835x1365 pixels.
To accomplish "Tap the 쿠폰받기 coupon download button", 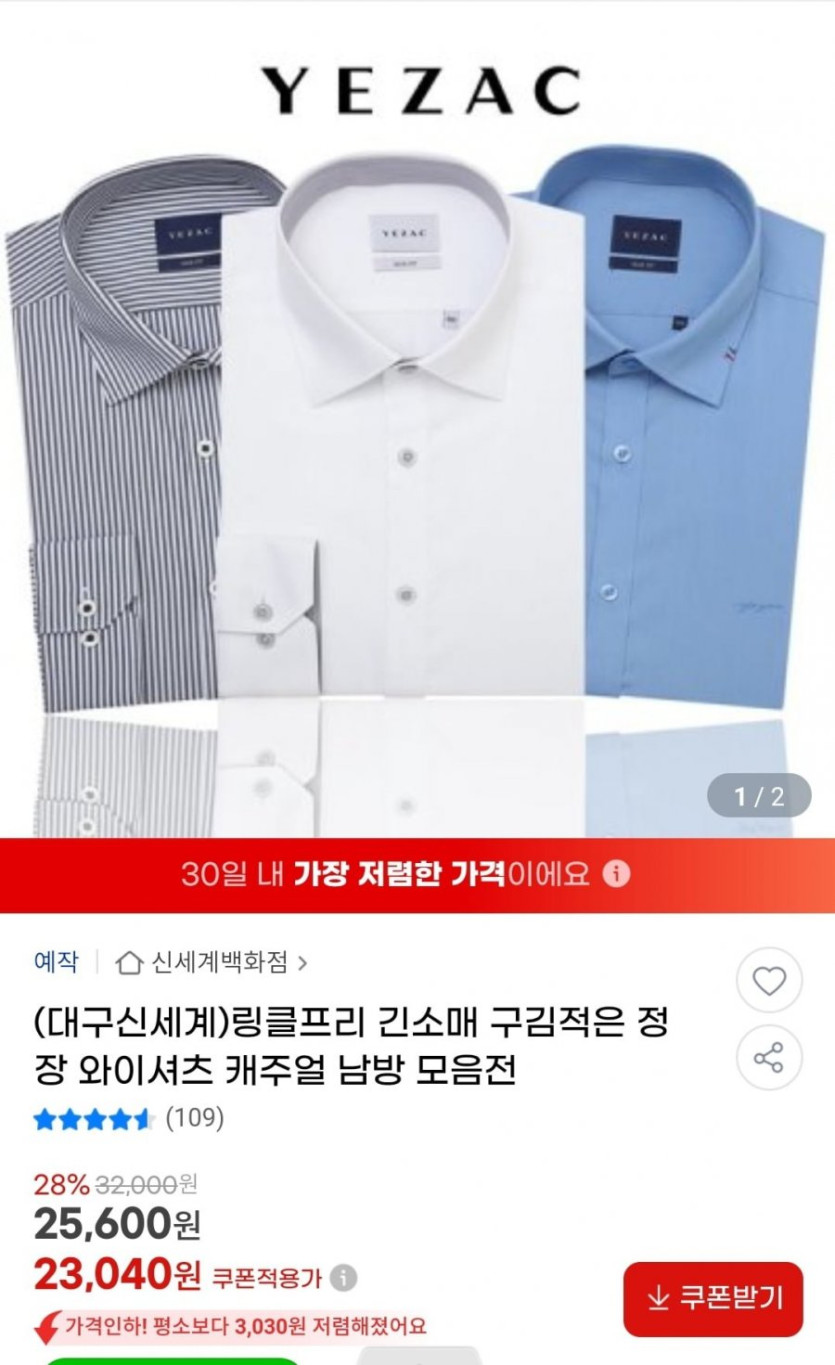I will click(713, 1299).
